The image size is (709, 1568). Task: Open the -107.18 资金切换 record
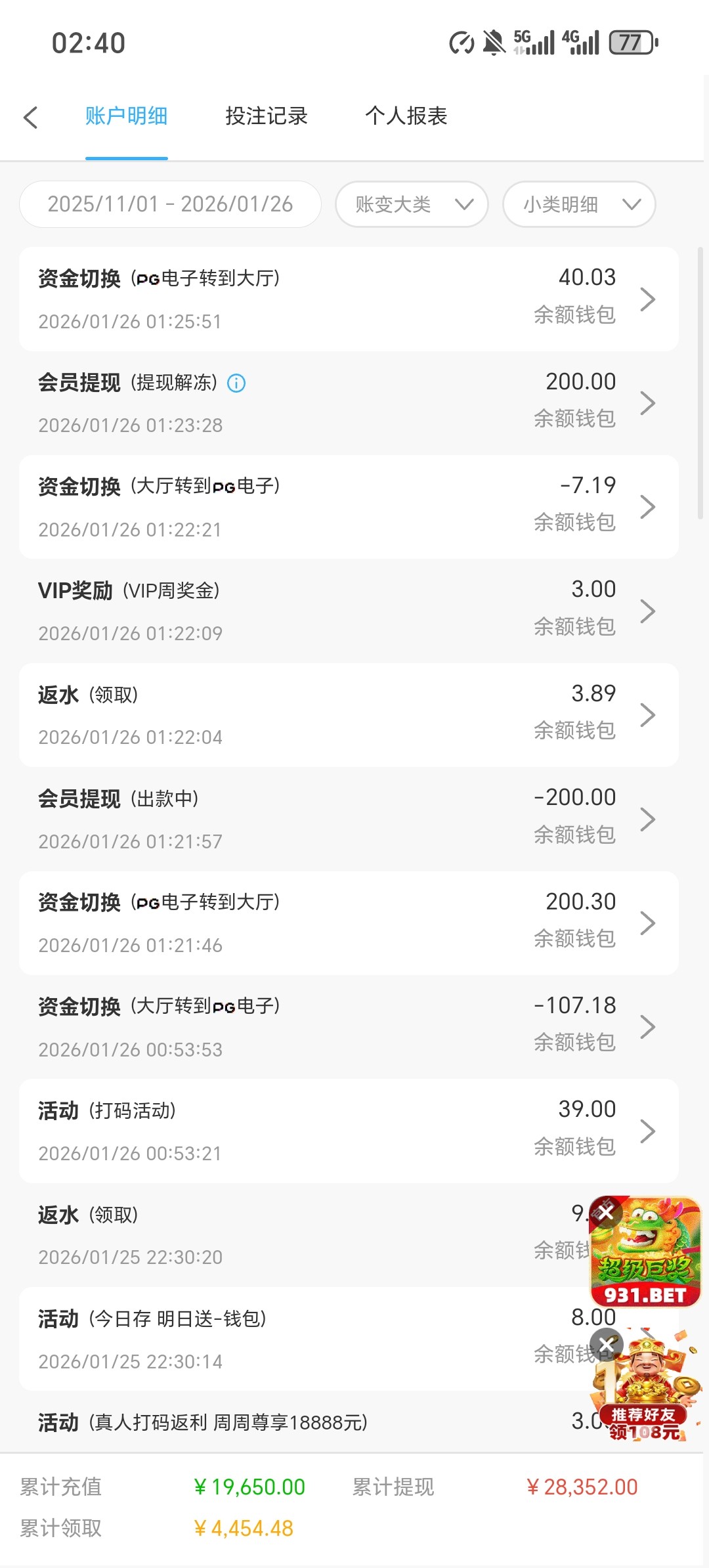click(348, 1026)
